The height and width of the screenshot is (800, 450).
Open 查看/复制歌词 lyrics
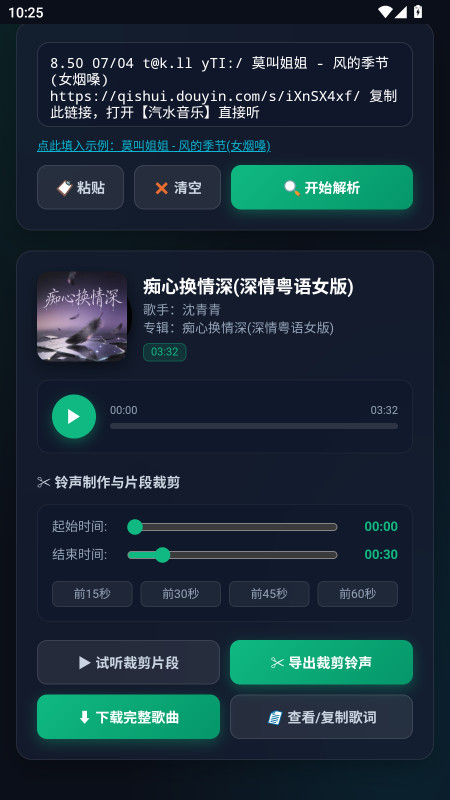pyautogui.click(x=321, y=717)
